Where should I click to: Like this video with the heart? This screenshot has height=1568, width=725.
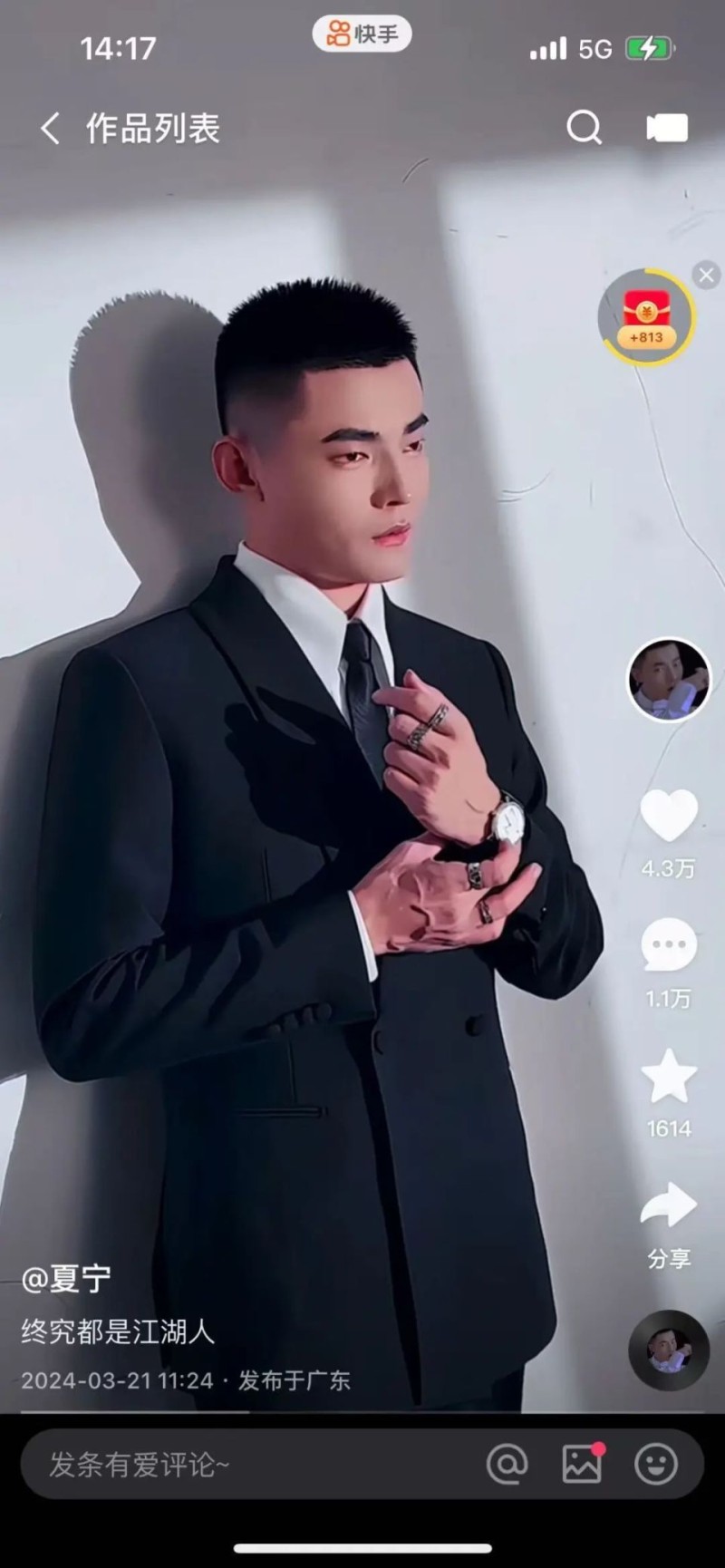pyautogui.click(x=669, y=816)
